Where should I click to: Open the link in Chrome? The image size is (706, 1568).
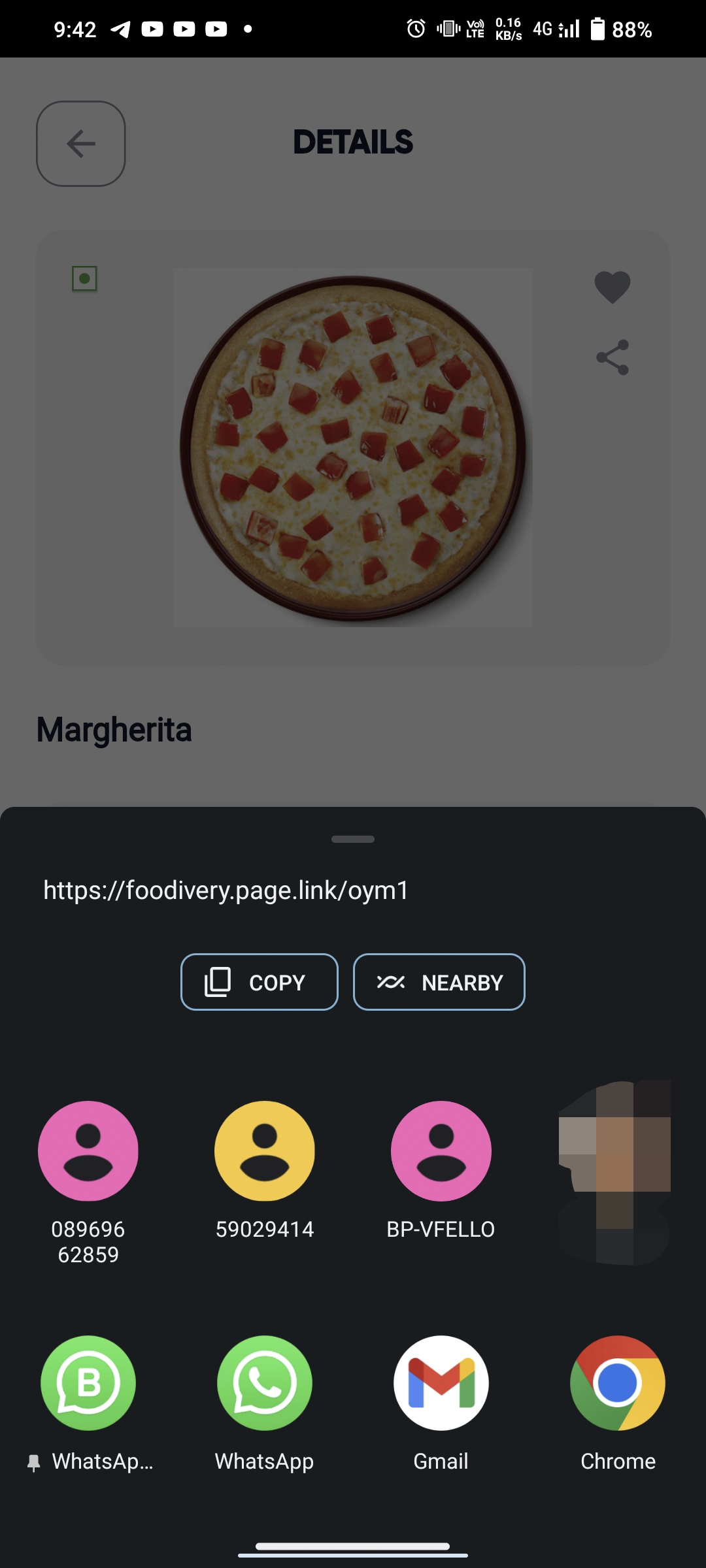618,1383
